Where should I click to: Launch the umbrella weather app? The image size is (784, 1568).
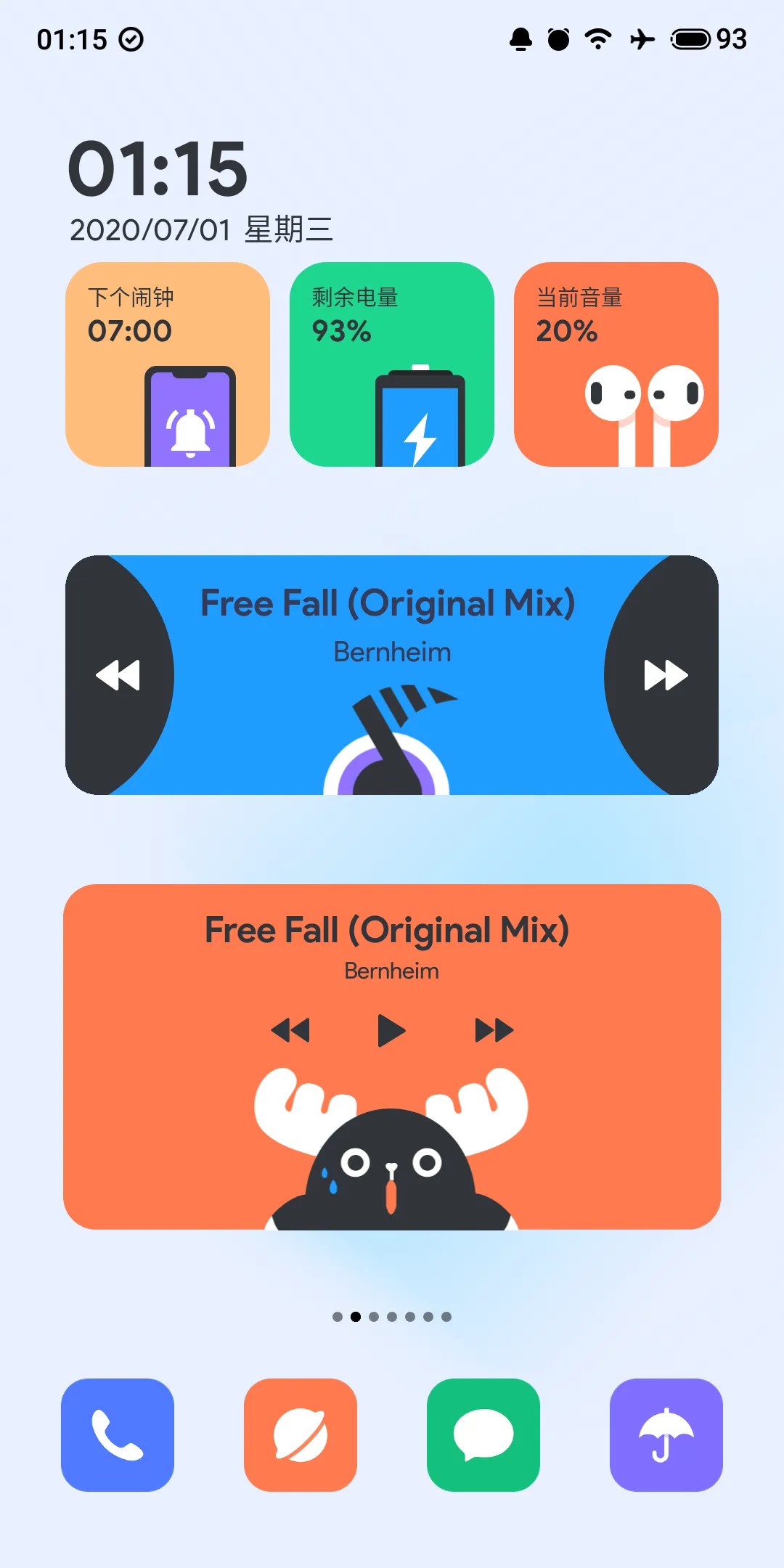(666, 1435)
